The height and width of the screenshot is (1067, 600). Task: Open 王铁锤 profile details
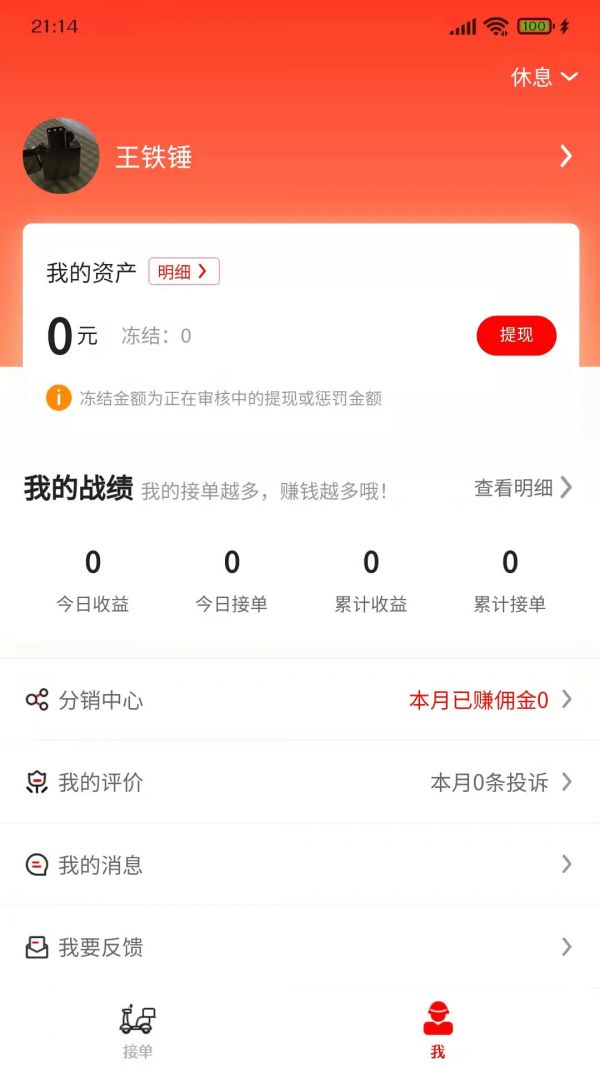300,157
